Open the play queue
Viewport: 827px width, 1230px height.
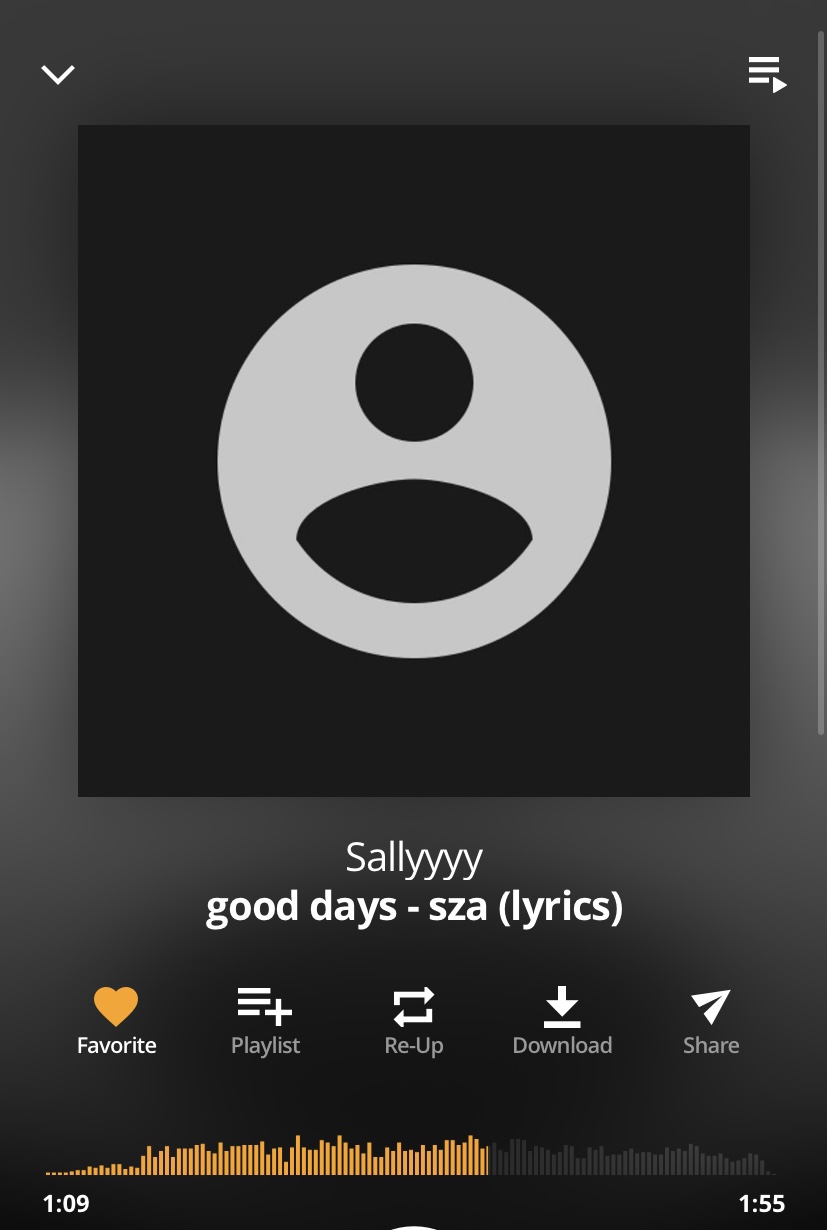coord(767,74)
